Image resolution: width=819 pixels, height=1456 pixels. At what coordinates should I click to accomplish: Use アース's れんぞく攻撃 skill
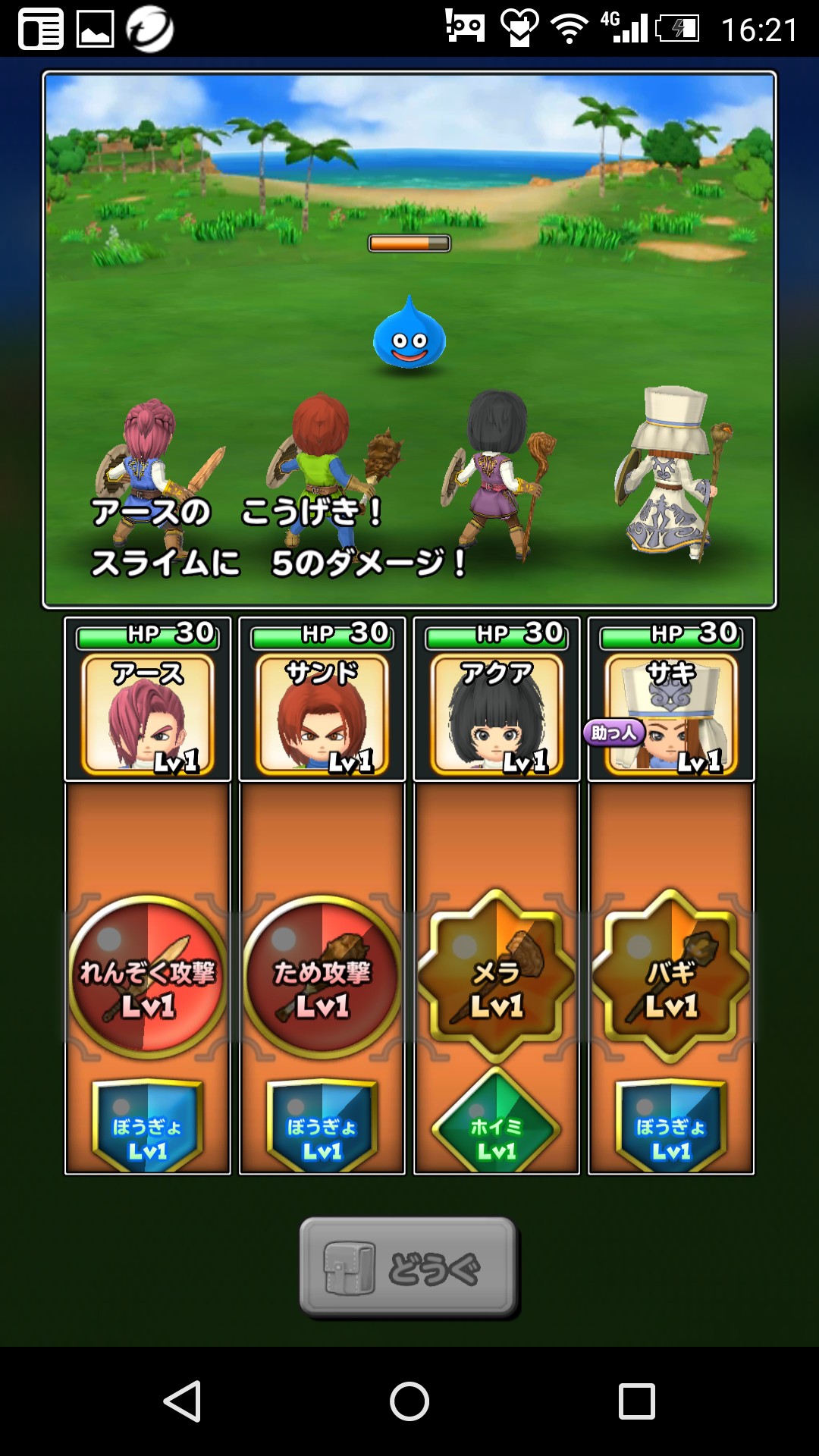coord(148,977)
